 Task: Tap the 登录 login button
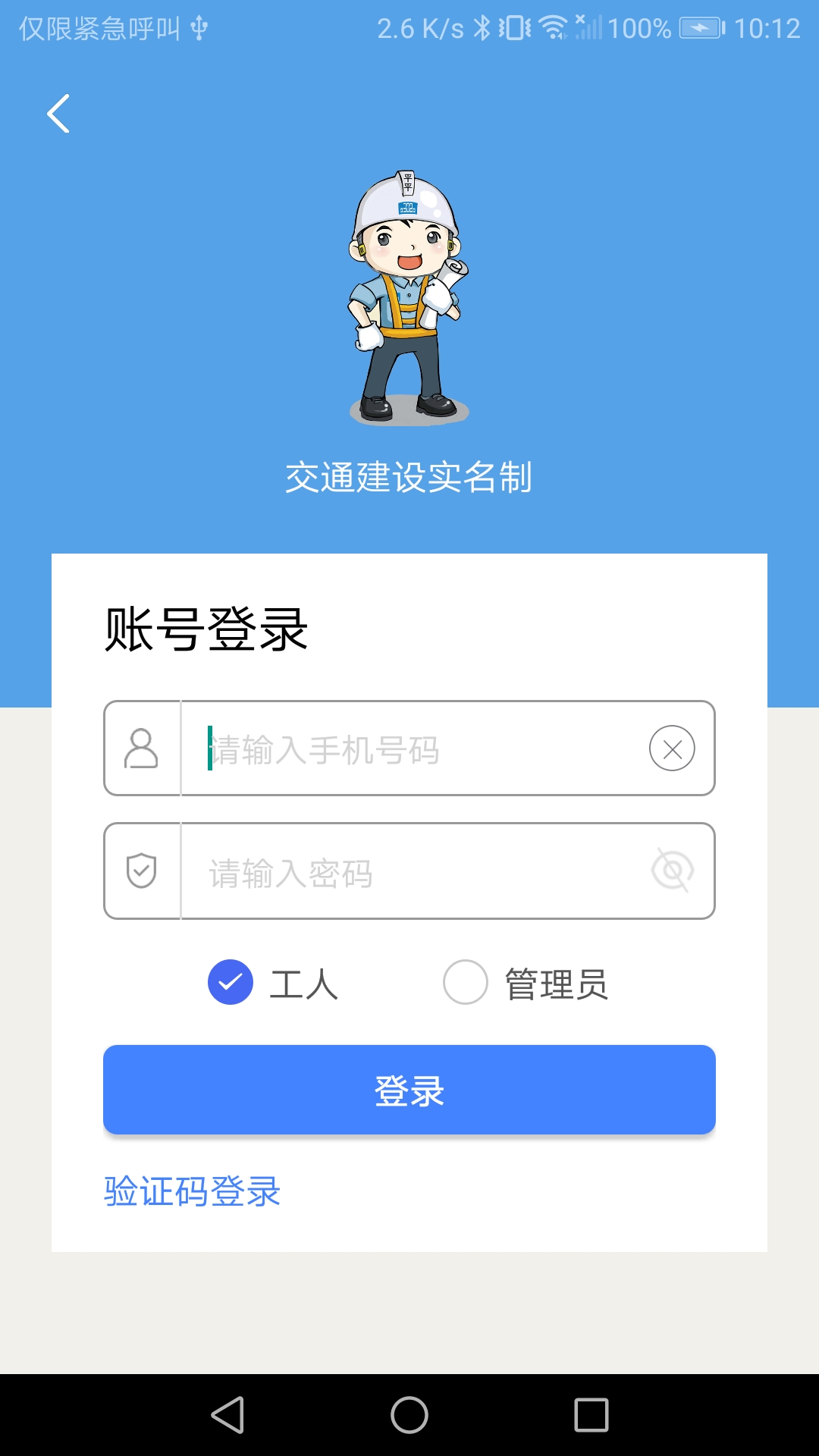[409, 1090]
